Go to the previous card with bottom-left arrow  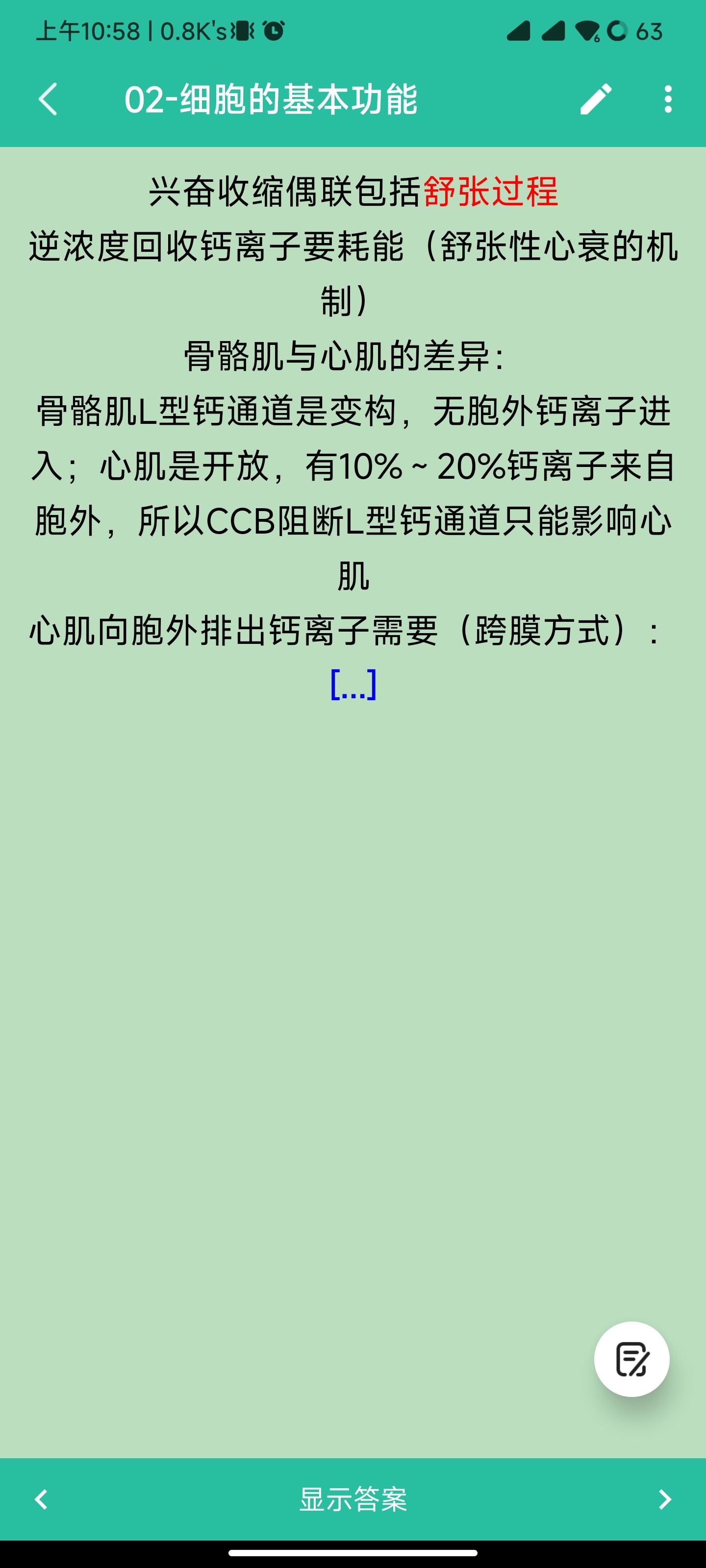point(41,1499)
